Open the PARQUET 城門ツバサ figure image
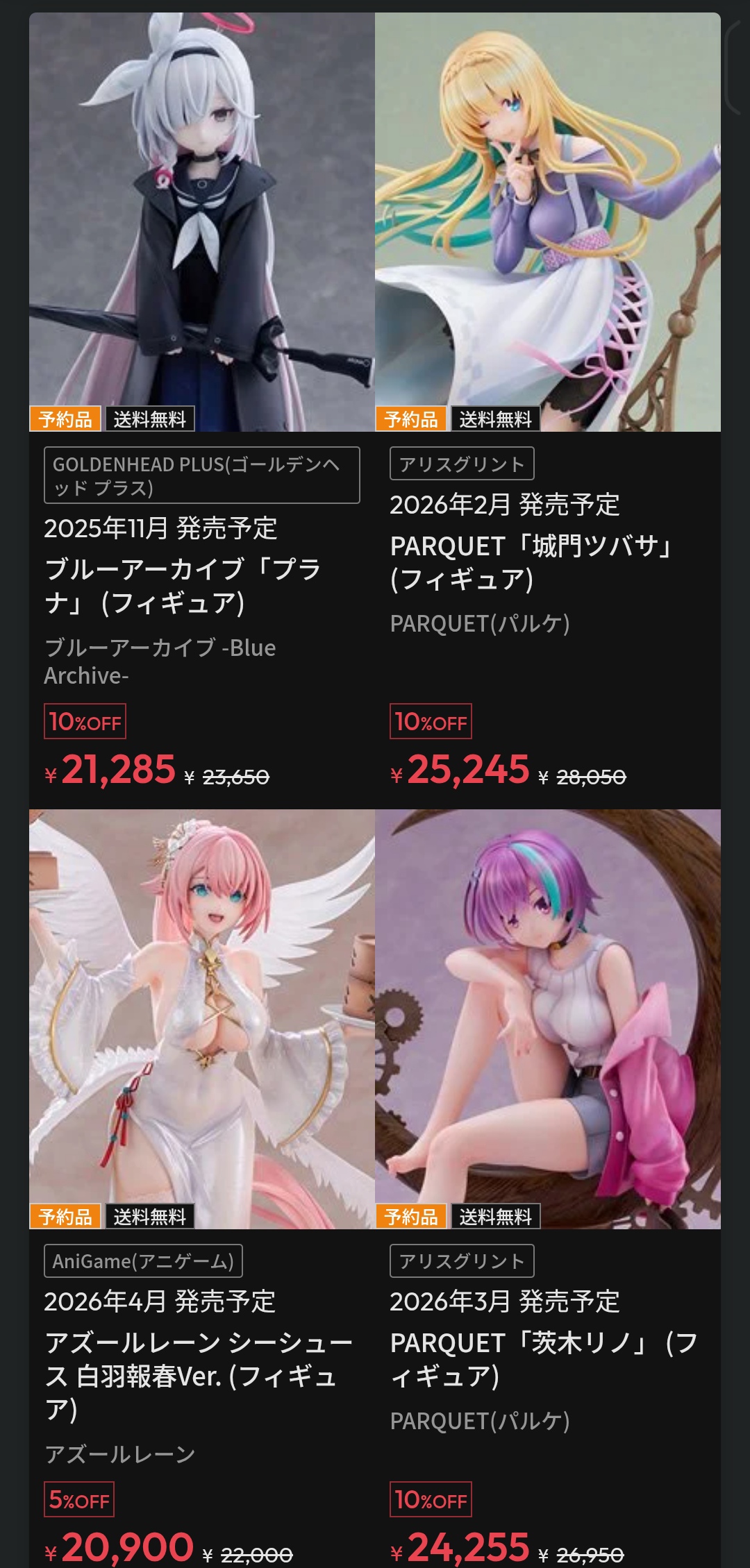 click(548, 222)
